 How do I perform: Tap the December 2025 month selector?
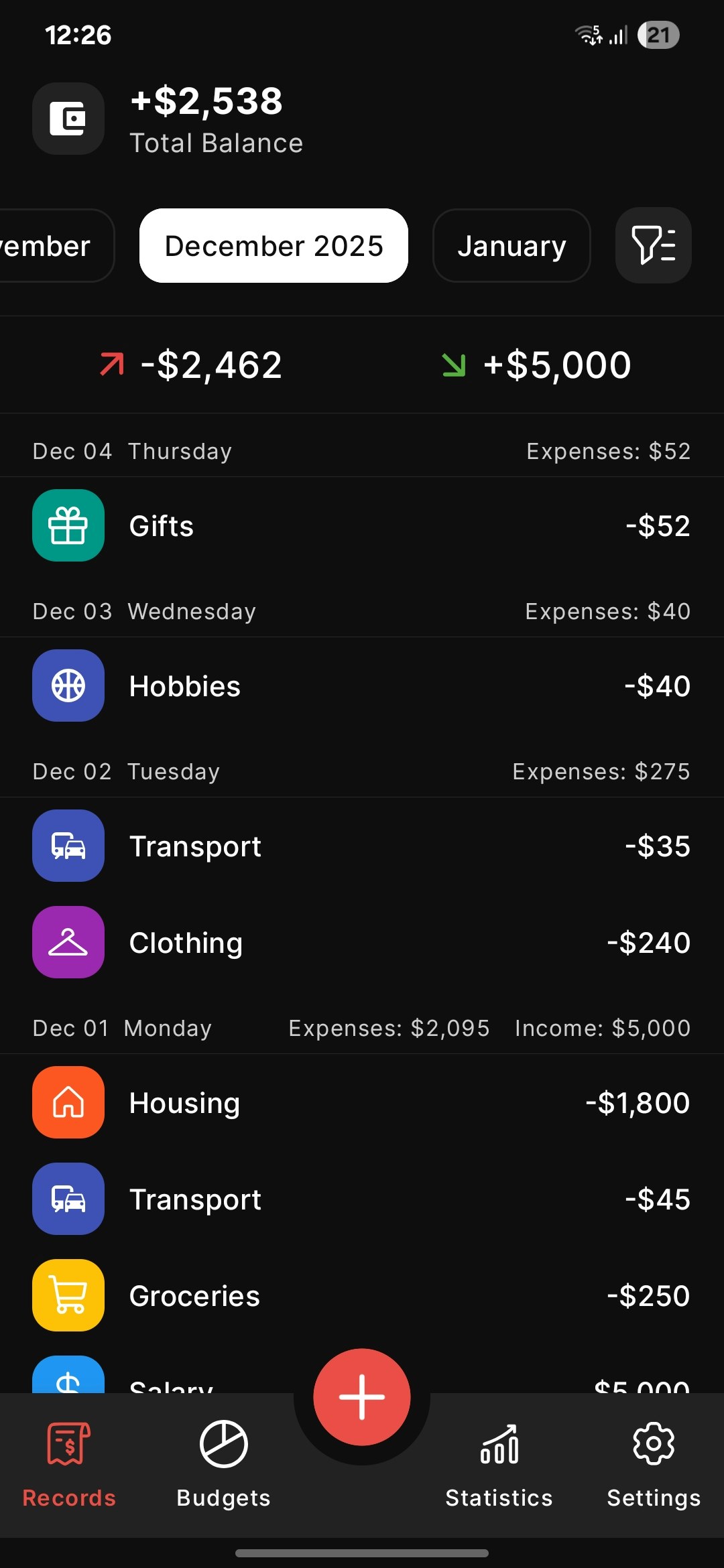click(x=273, y=245)
